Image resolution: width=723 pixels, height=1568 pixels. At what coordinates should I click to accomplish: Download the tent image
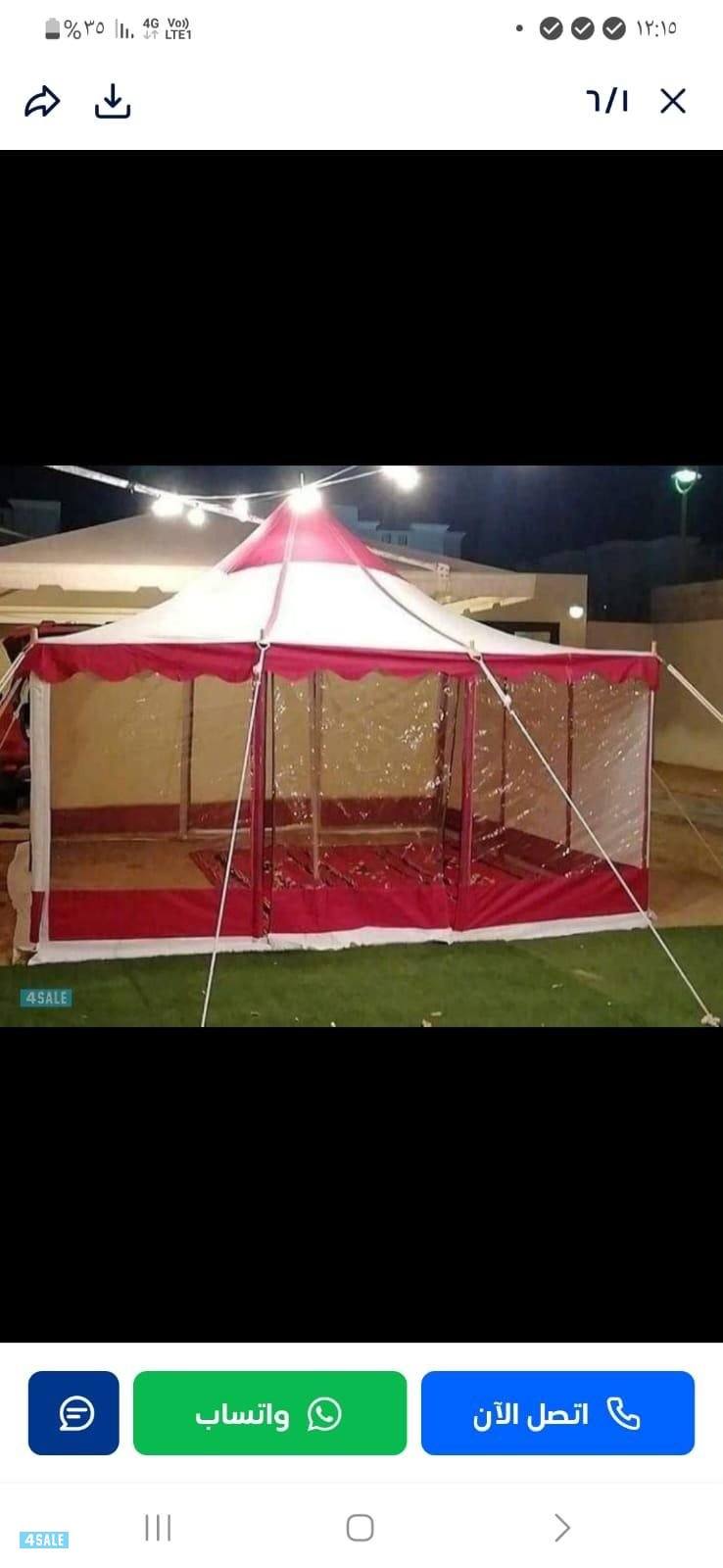pyautogui.click(x=113, y=101)
